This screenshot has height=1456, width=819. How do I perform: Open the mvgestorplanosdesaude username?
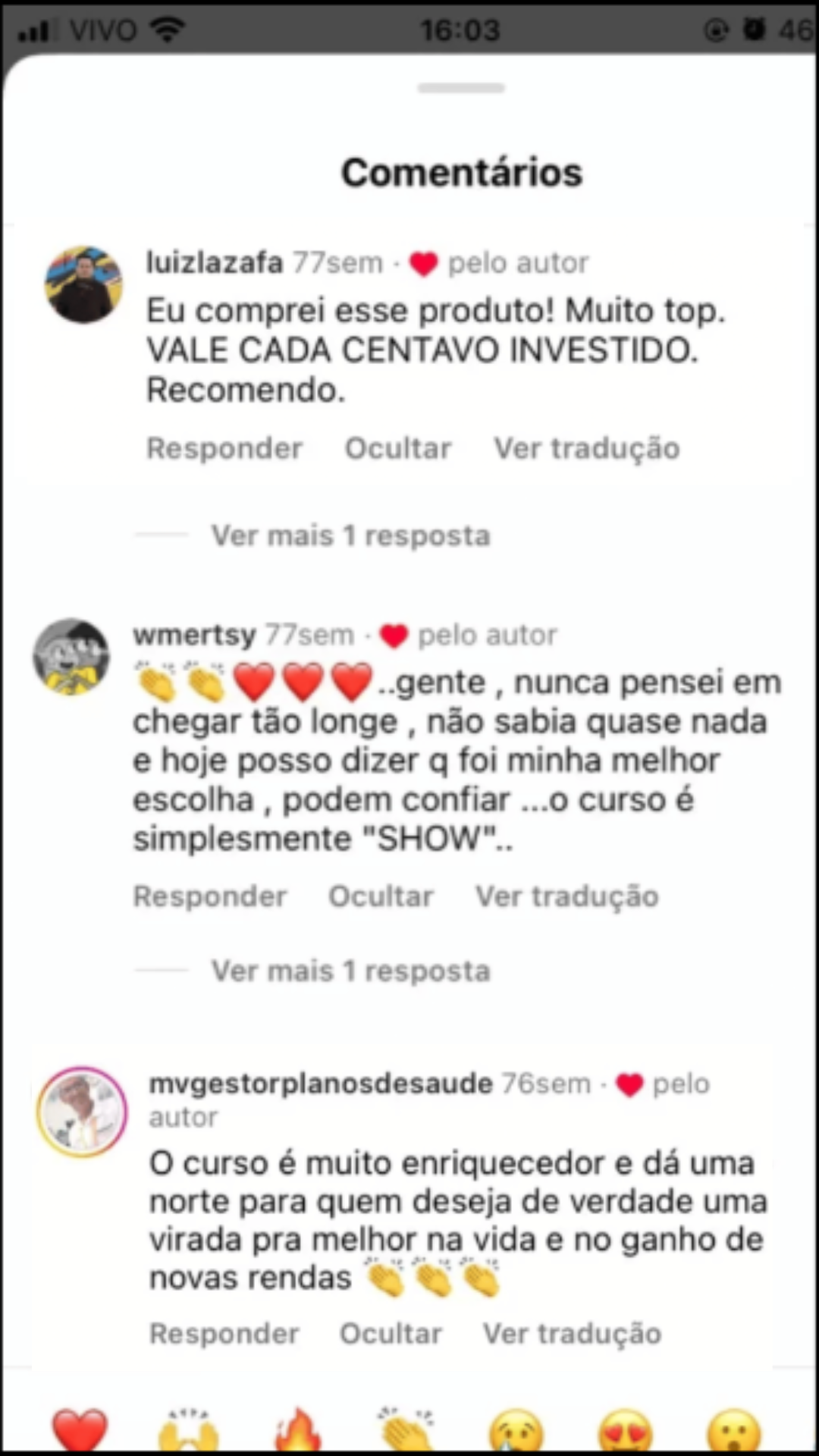[x=321, y=1084]
